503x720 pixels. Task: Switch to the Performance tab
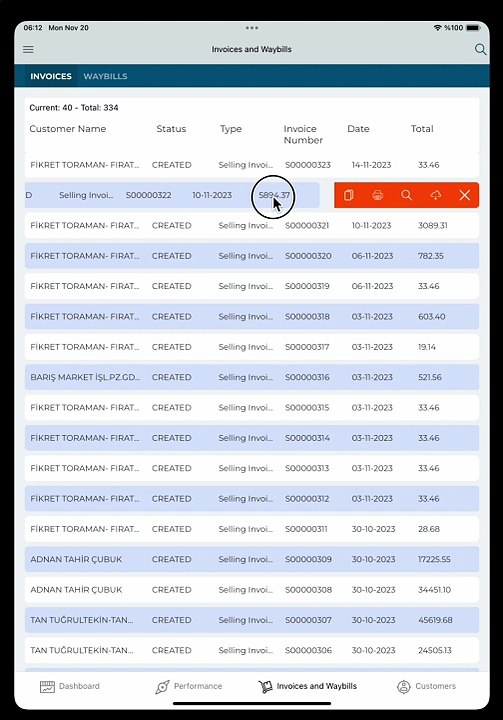(x=189, y=686)
